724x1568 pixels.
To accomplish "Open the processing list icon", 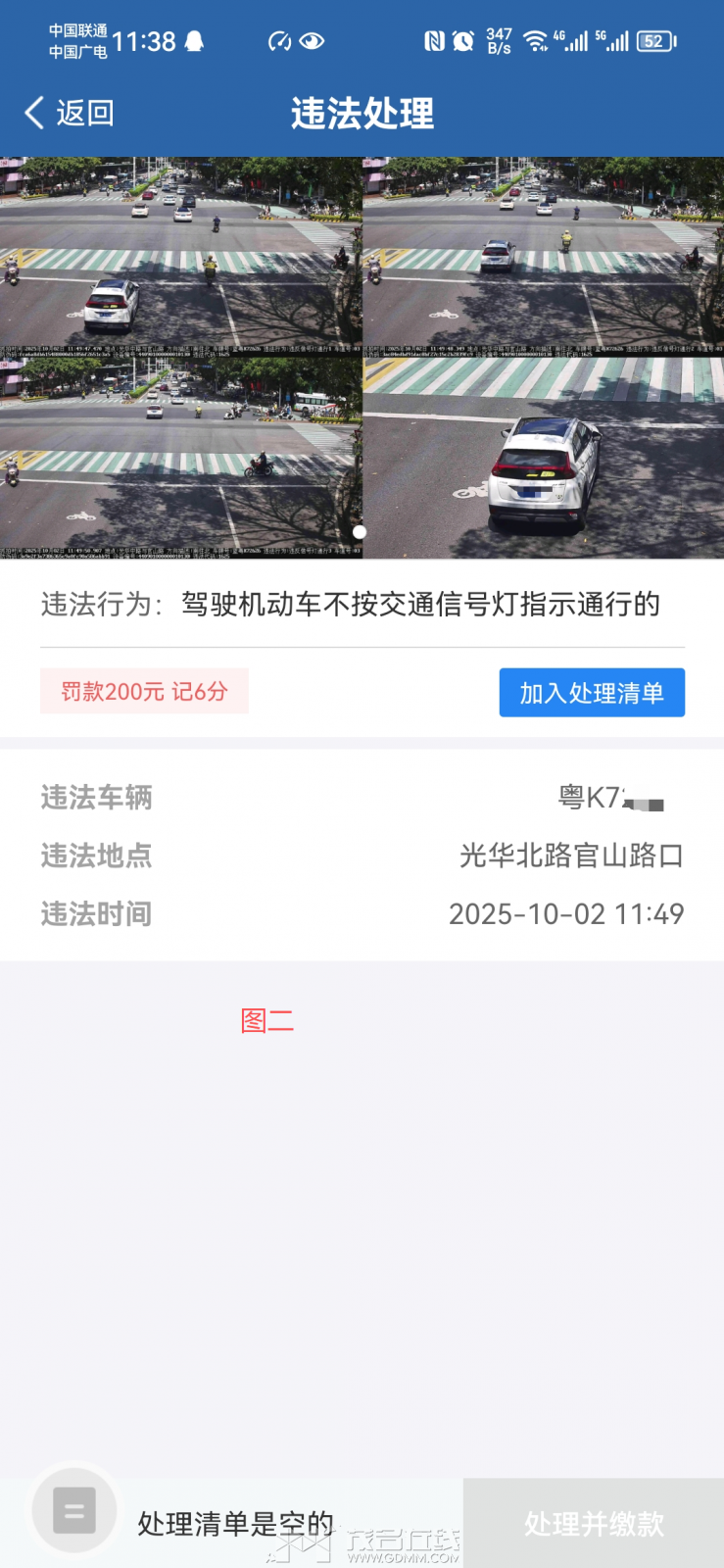I will 74,1510.
